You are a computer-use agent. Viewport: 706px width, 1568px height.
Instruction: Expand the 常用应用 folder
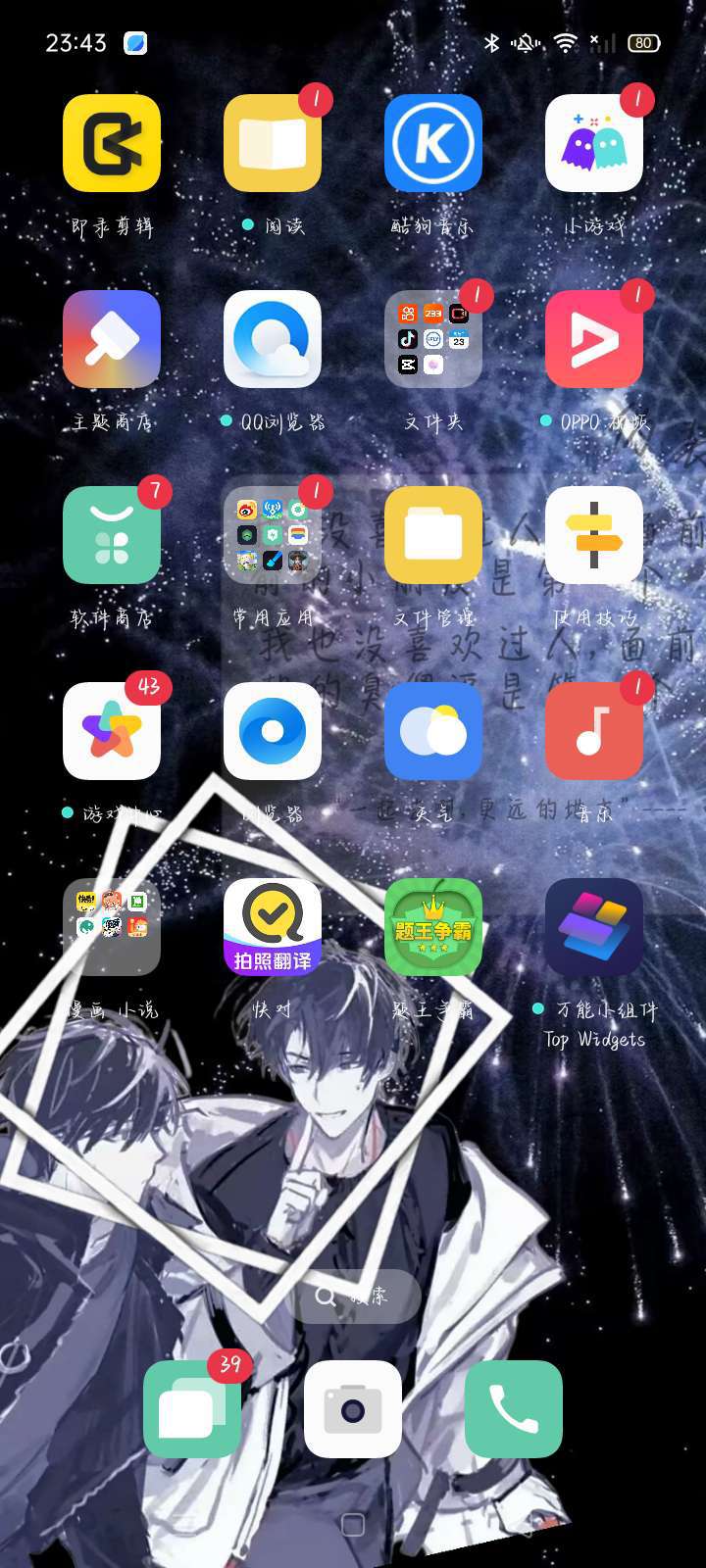coord(273,535)
